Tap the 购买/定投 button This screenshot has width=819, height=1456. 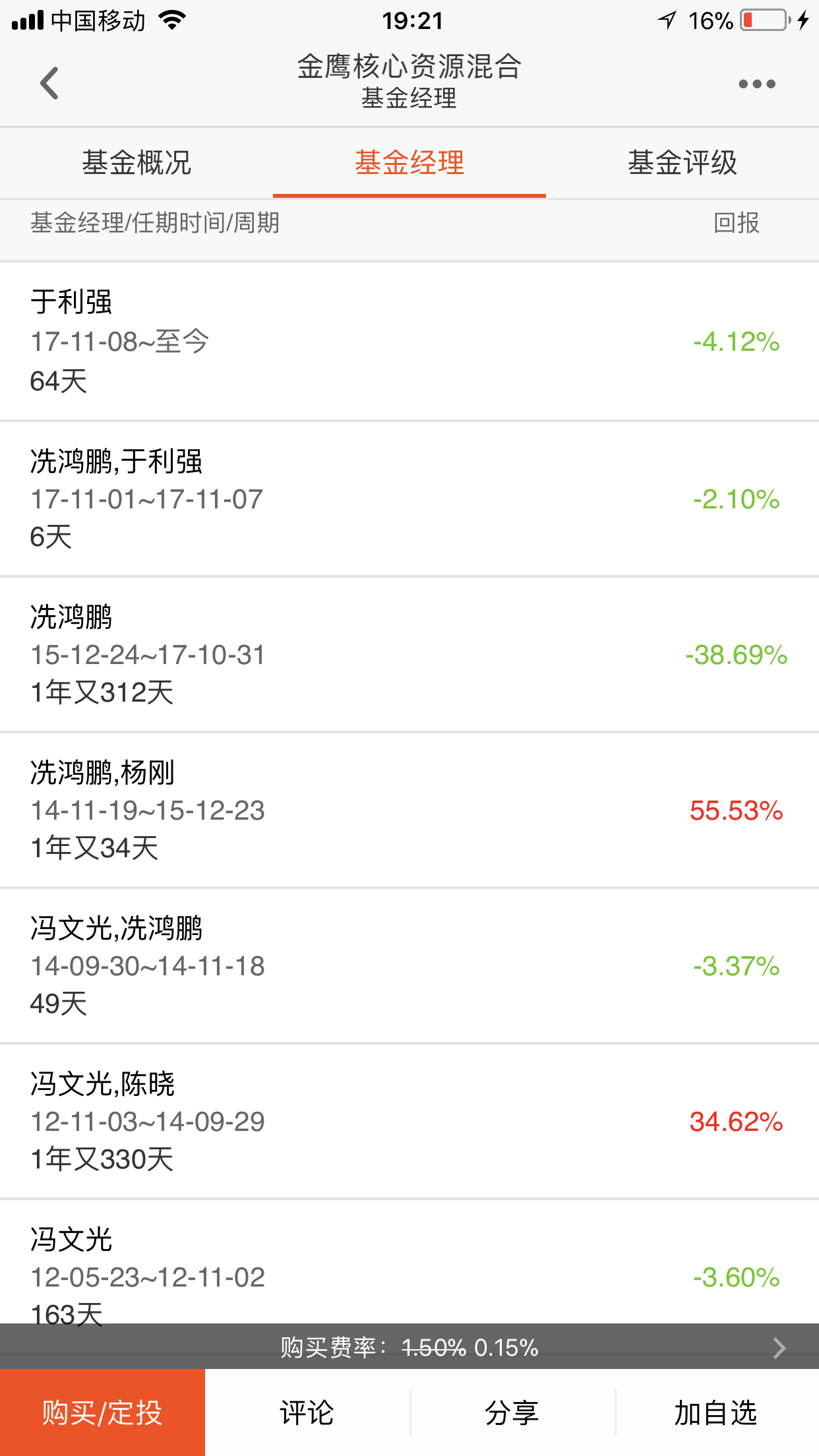(x=102, y=1412)
